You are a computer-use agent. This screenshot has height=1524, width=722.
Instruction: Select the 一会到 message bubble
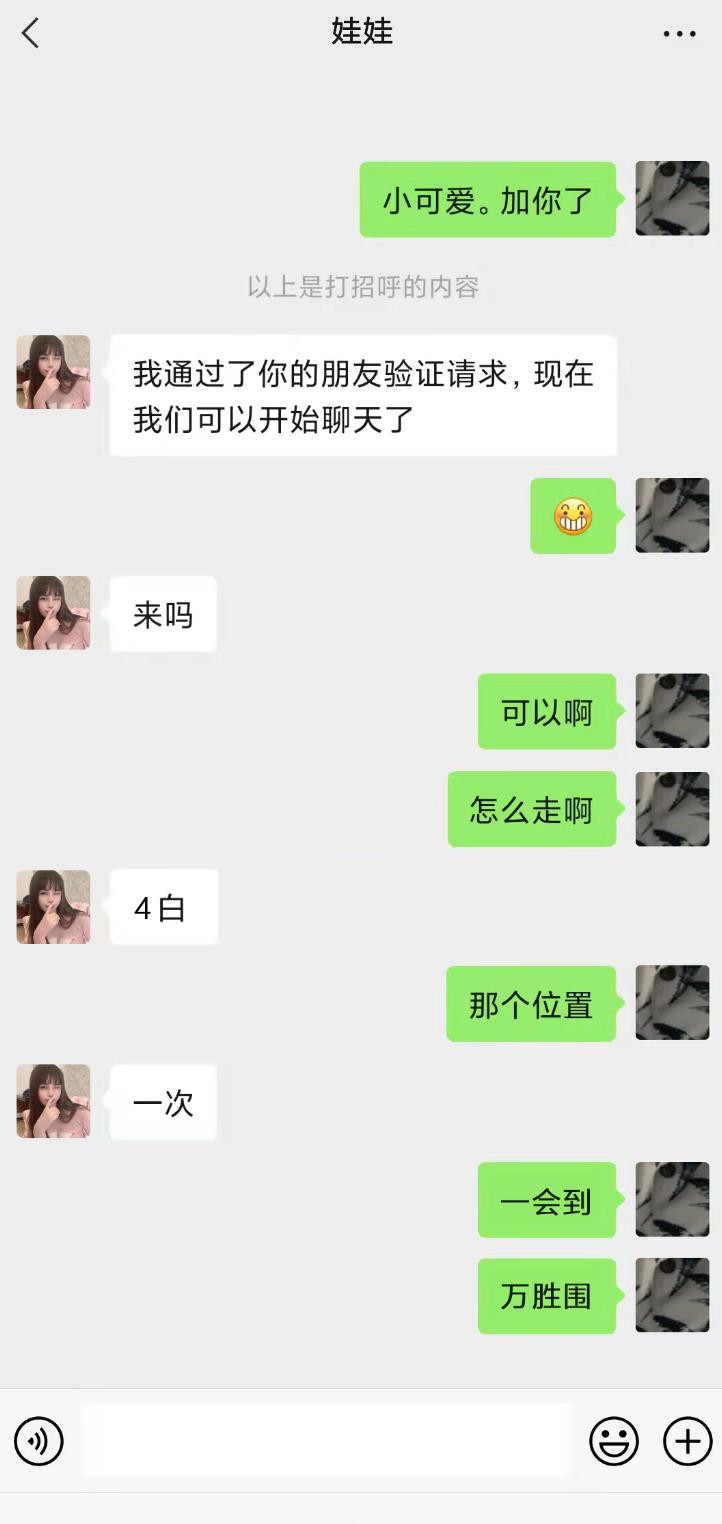(x=547, y=1200)
